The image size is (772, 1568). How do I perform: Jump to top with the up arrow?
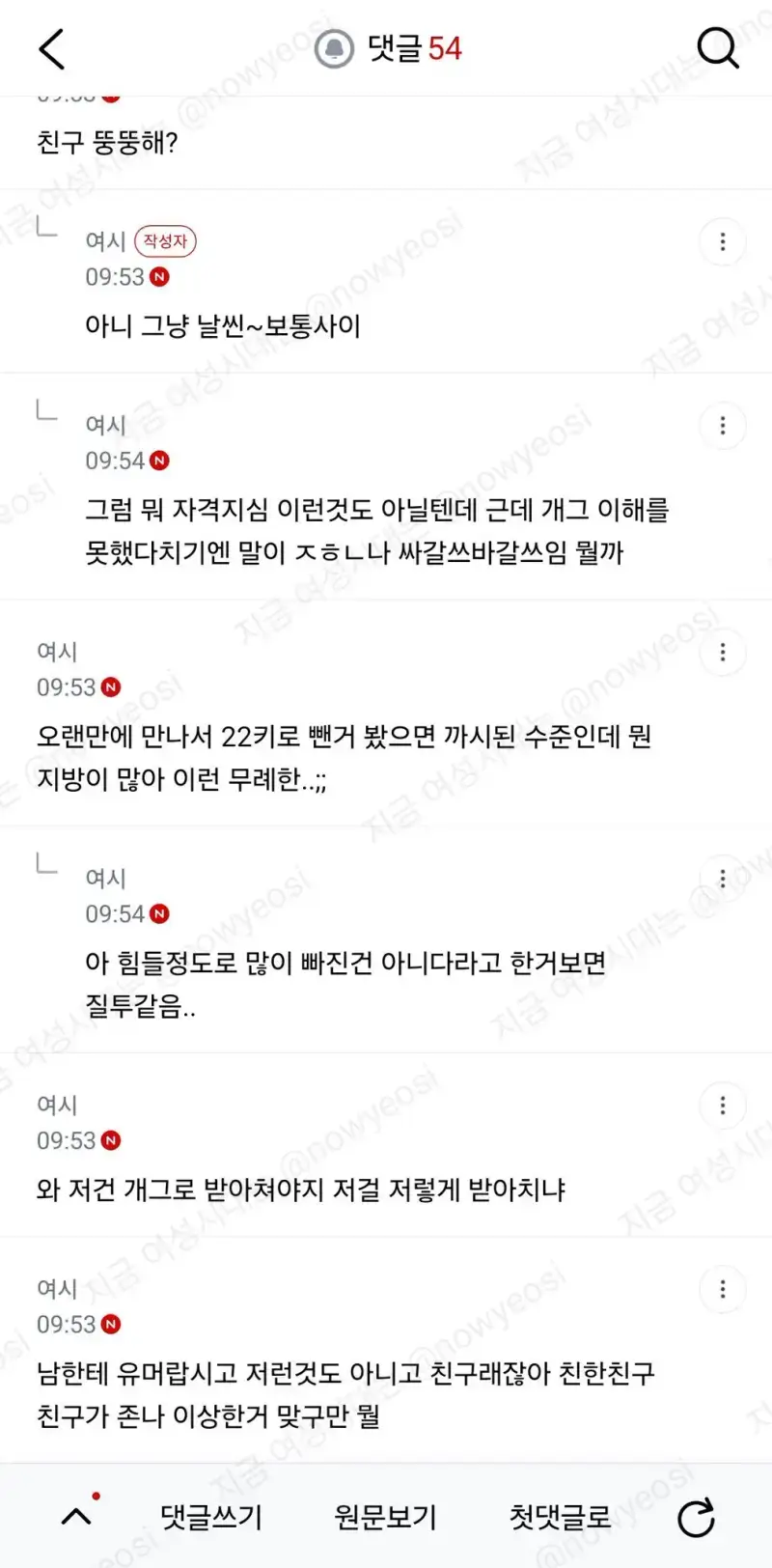(x=76, y=1517)
